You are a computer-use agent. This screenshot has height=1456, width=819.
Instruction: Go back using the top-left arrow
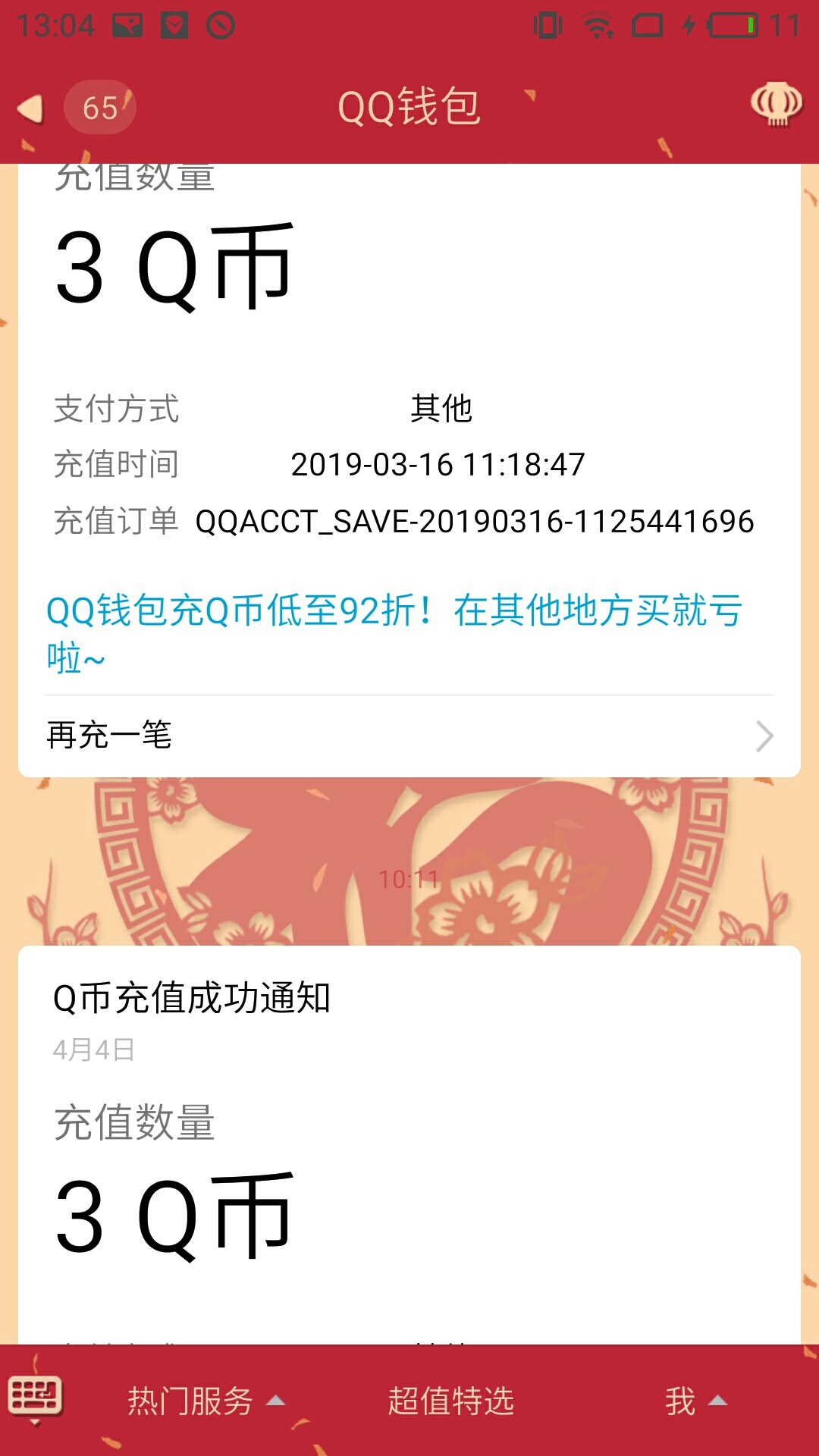click(x=30, y=108)
